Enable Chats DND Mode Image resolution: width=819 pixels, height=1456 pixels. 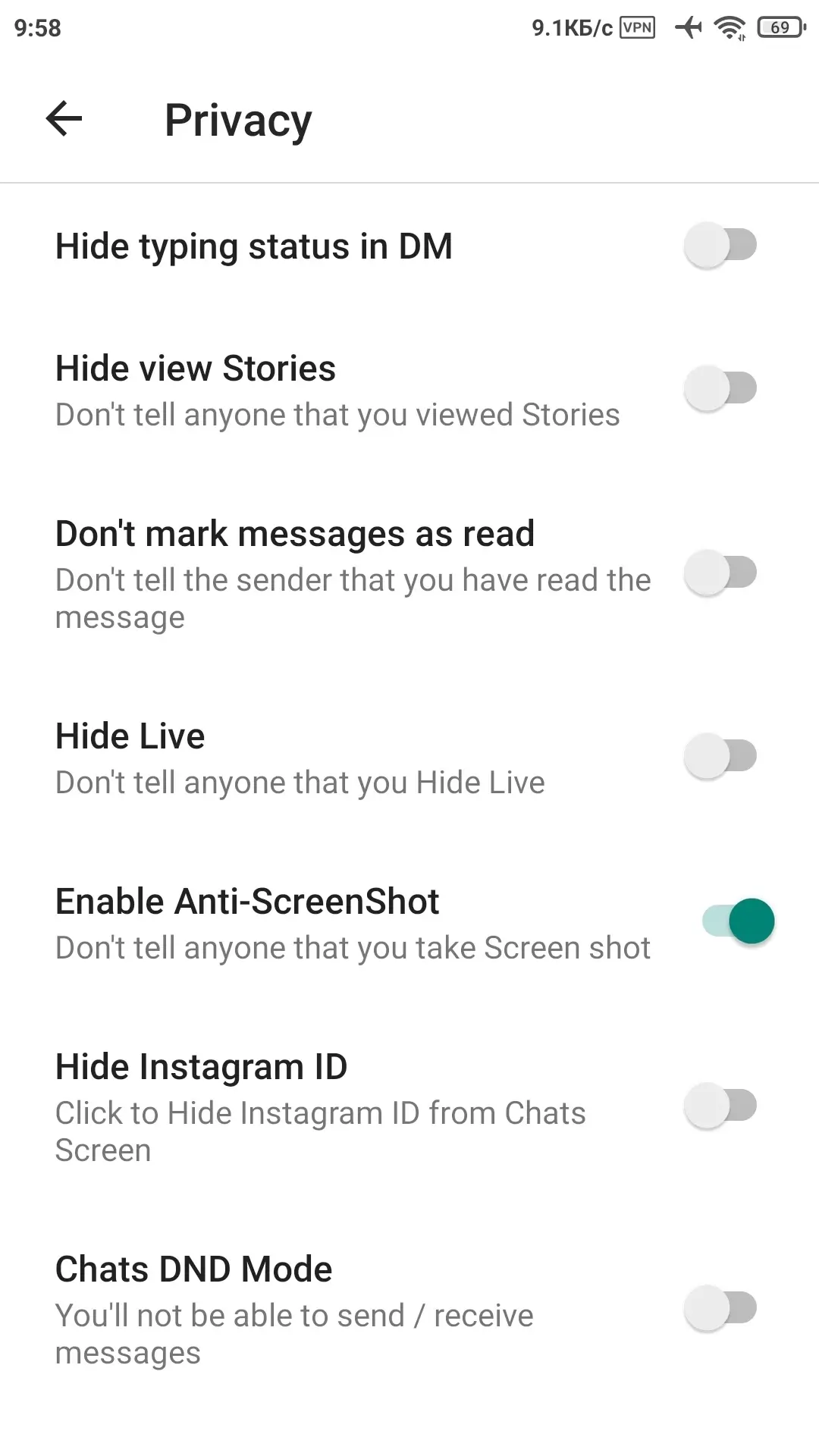coord(720,1308)
